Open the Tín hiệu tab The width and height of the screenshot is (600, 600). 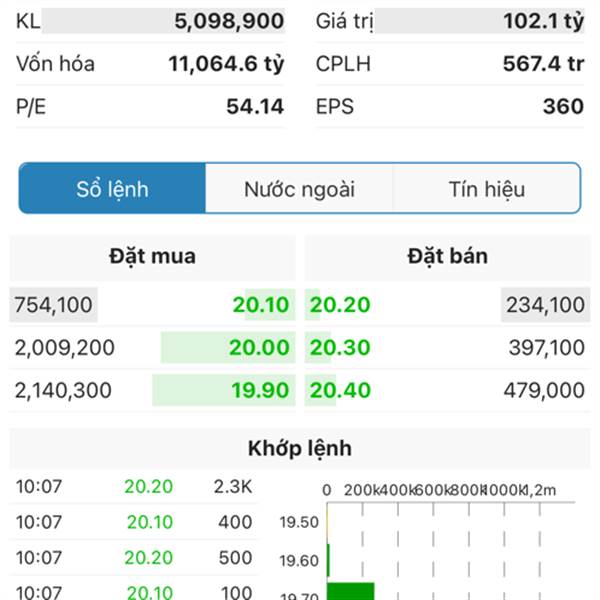pos(486,189)
